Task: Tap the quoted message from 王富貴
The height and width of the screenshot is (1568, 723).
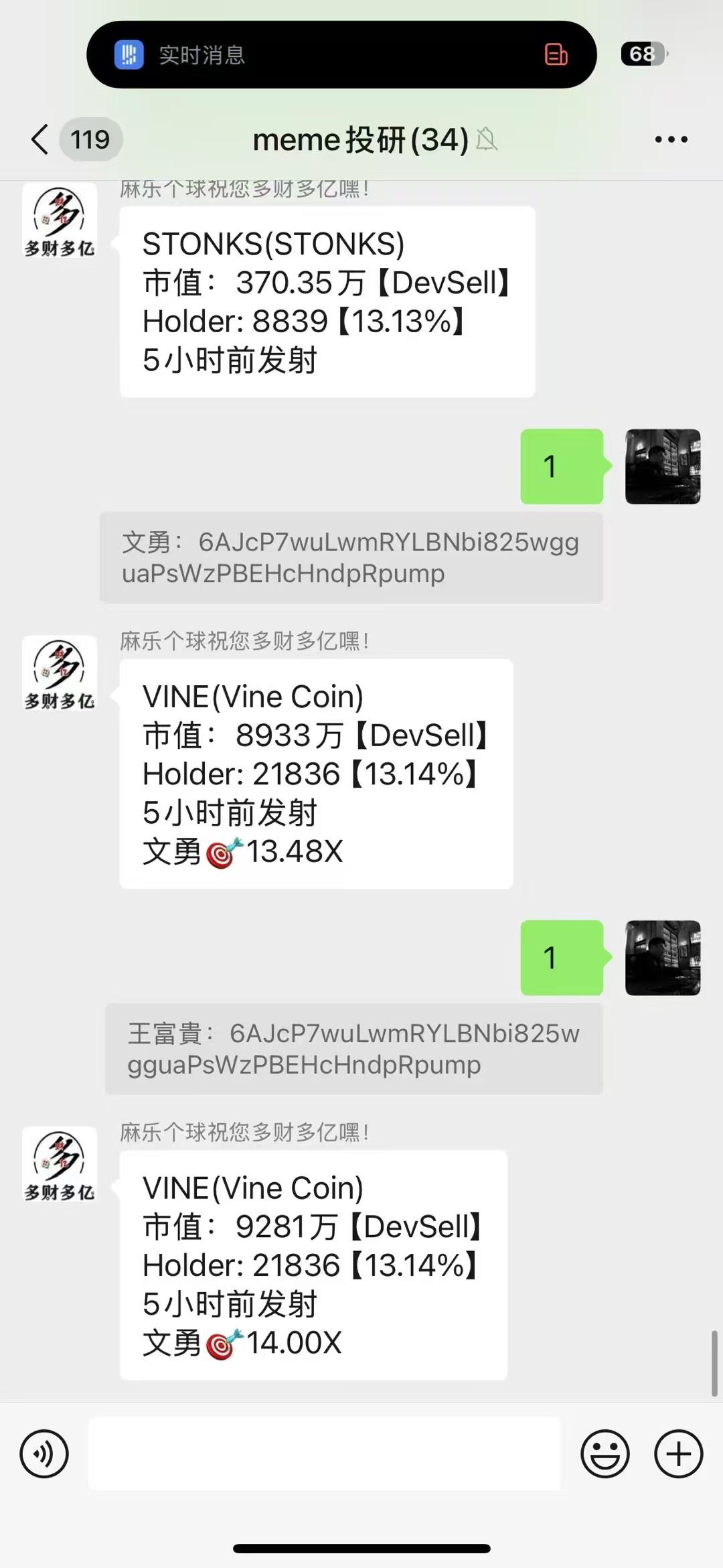Action: click(353, 1049)
